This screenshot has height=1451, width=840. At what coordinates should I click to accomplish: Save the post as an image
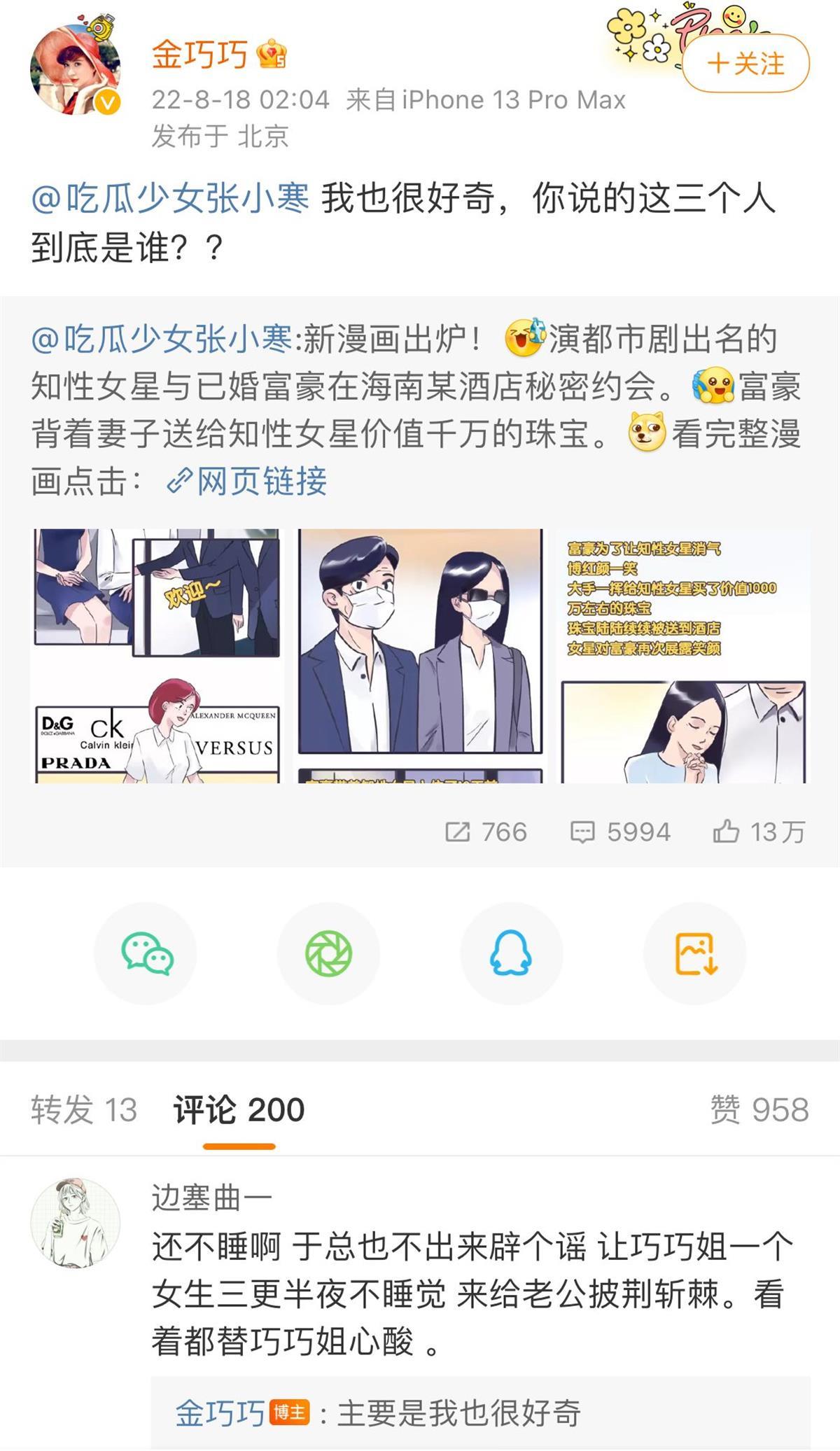694,953
